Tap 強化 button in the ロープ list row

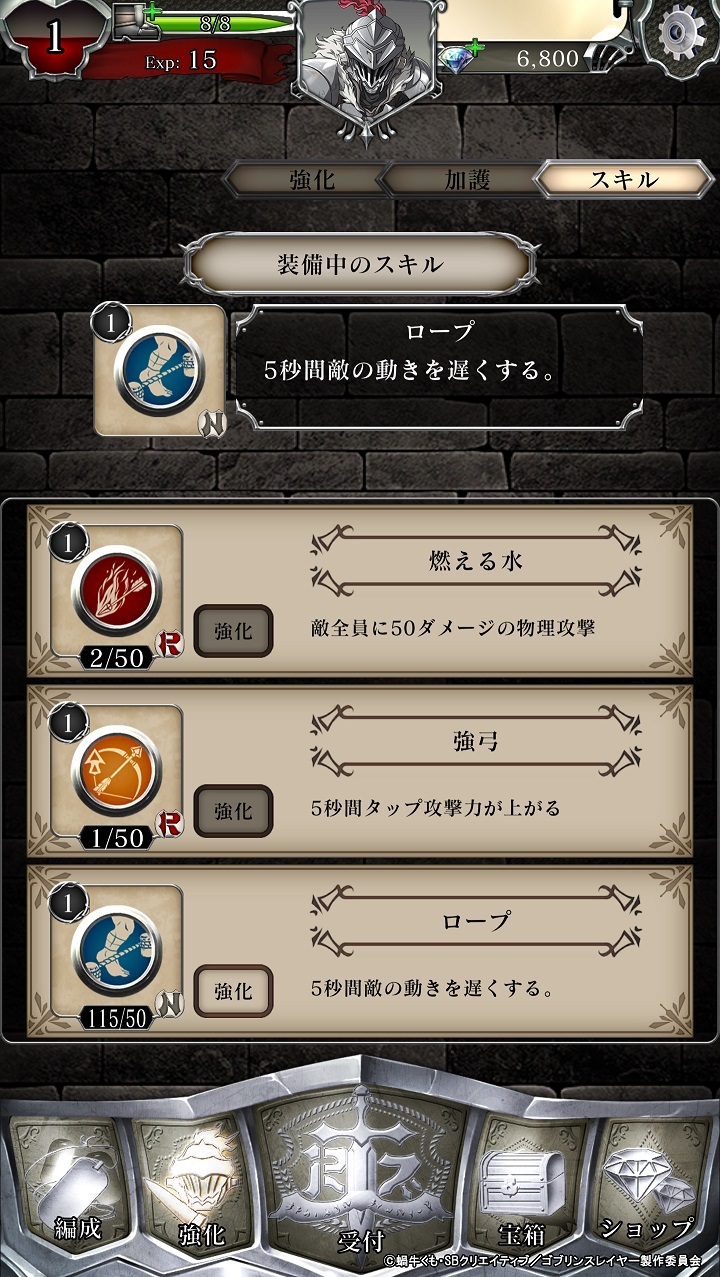click(232, 991)
